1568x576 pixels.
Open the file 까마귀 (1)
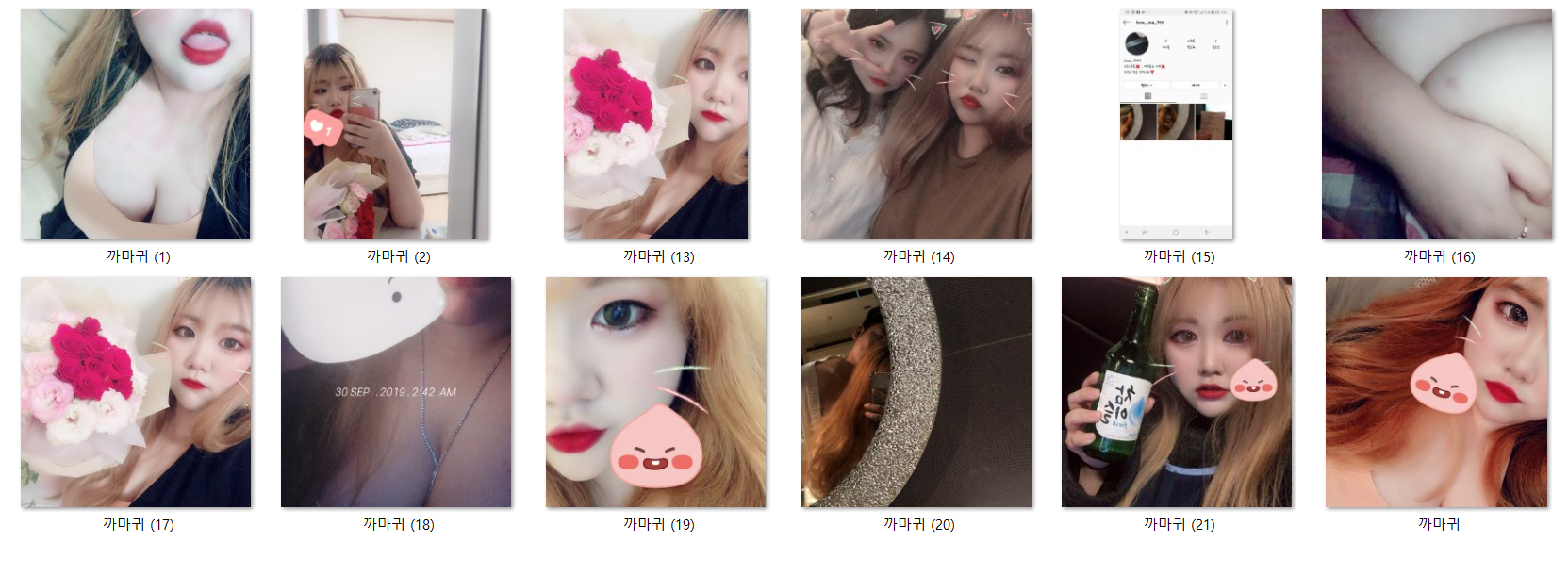(136, 124)
